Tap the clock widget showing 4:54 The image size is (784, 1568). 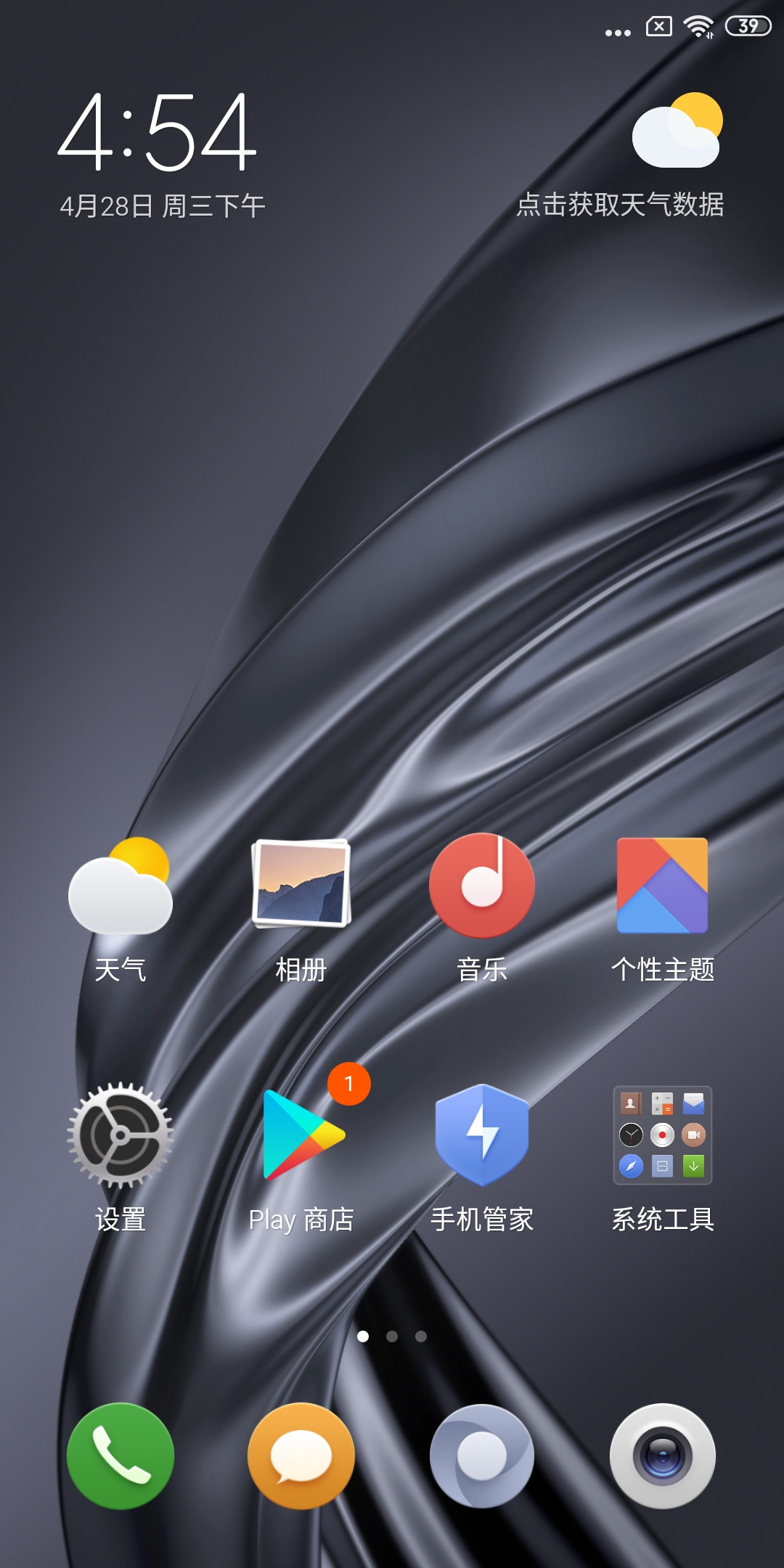[x=157, y=133]
